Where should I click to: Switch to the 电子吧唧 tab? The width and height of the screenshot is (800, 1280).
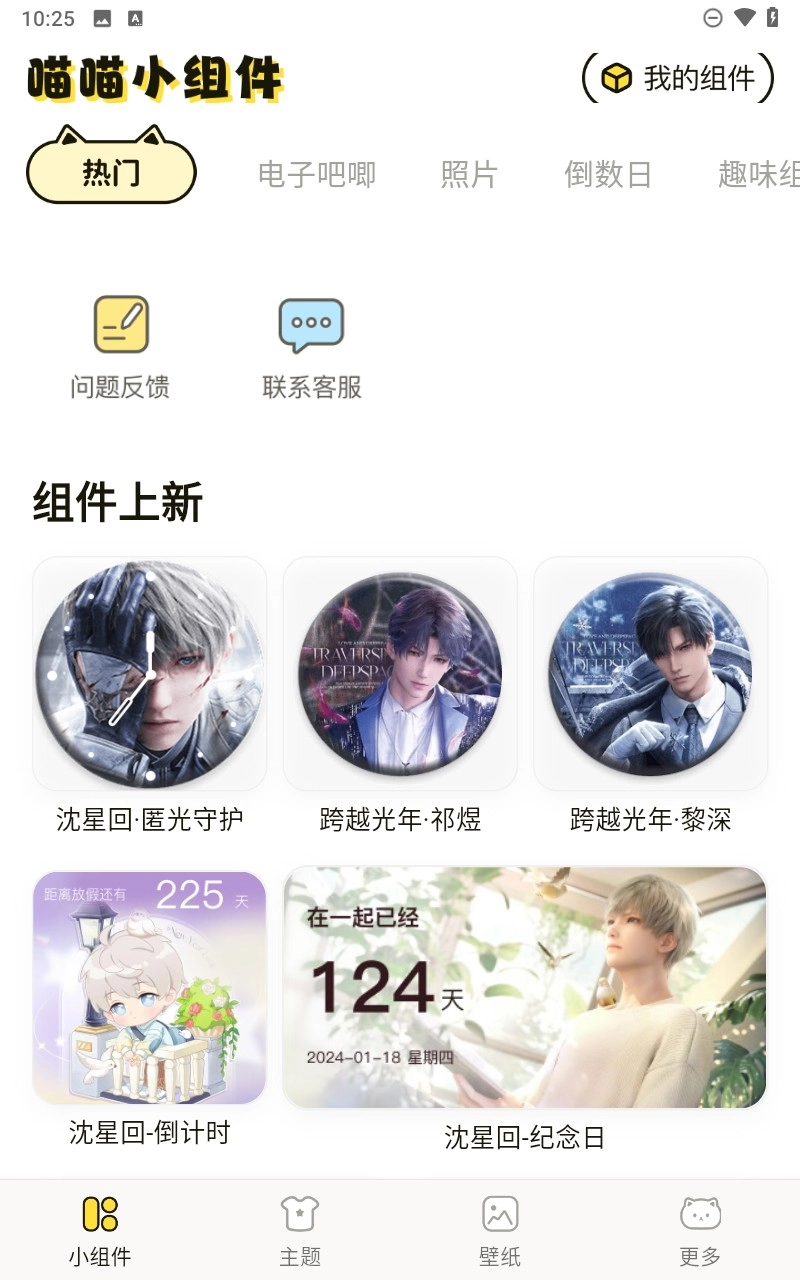pos(318,174)
